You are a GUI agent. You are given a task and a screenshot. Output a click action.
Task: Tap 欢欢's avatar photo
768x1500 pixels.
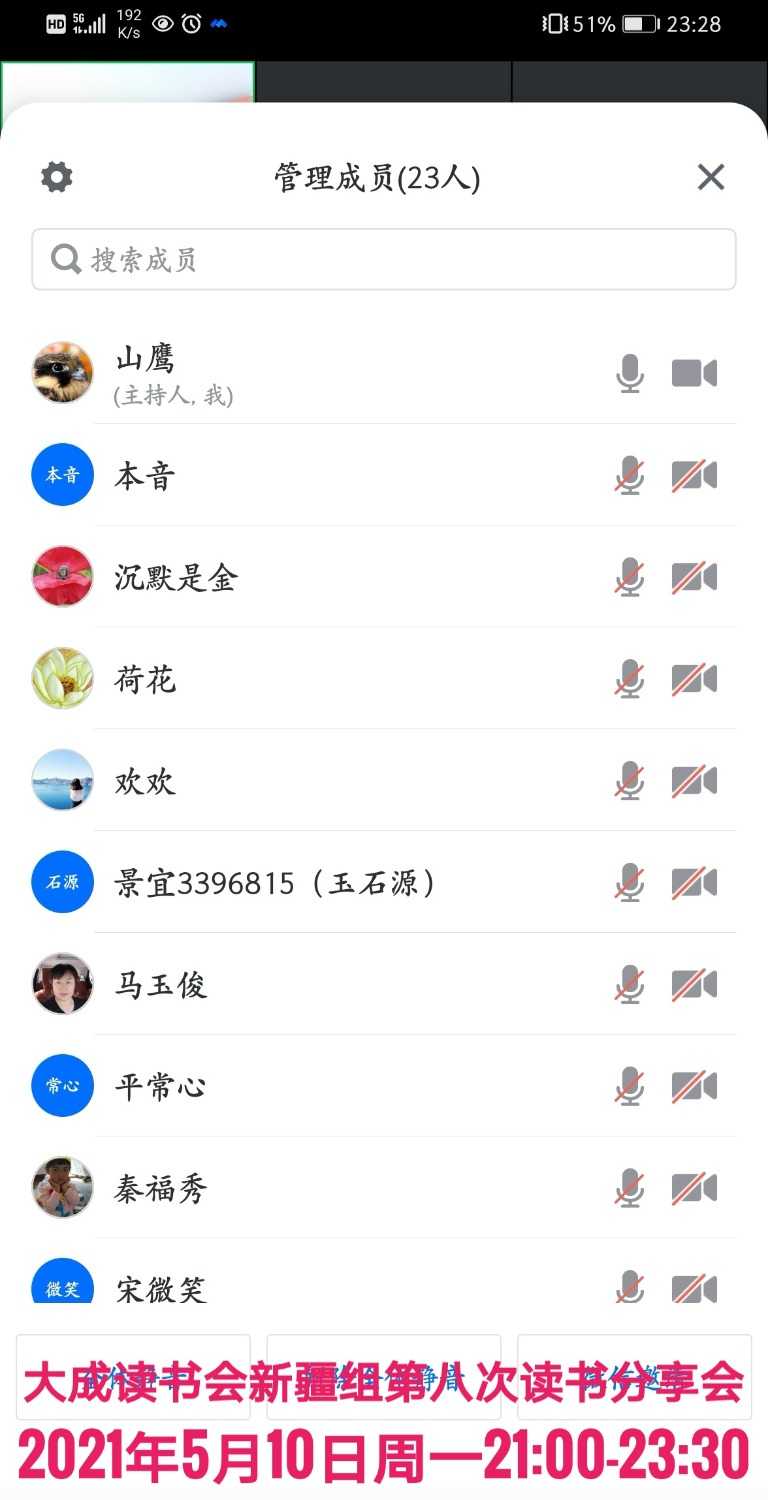click(62, 781)
